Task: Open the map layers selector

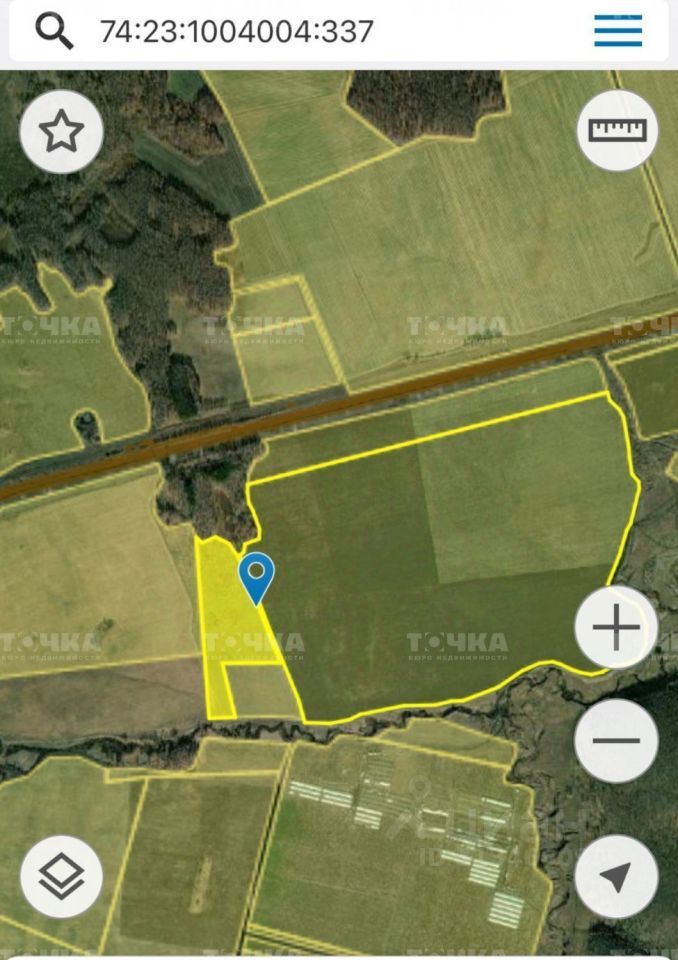Action: pyautogui.click(x=61, y=877)
